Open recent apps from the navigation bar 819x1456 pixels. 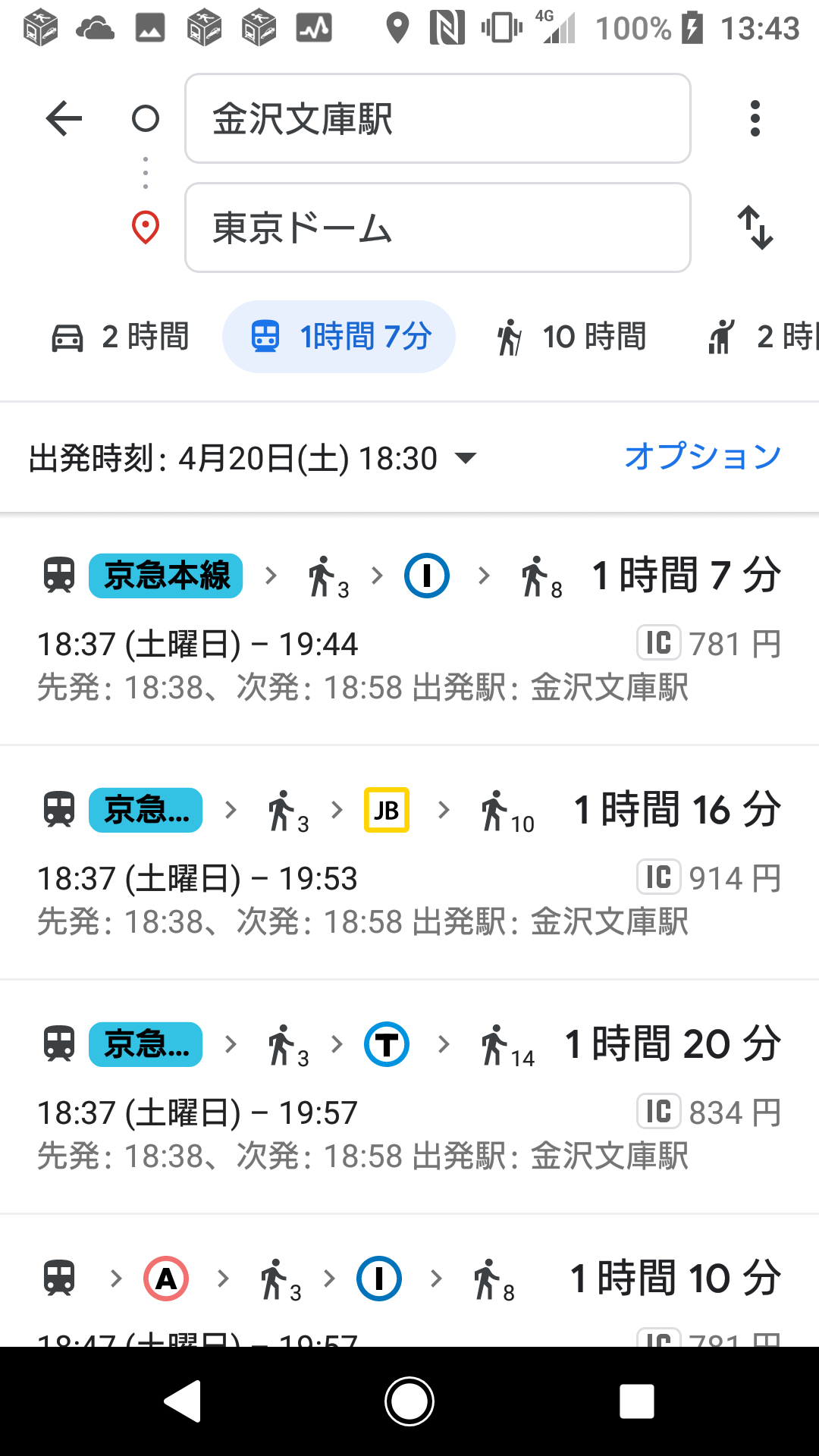pos(637,1401)
